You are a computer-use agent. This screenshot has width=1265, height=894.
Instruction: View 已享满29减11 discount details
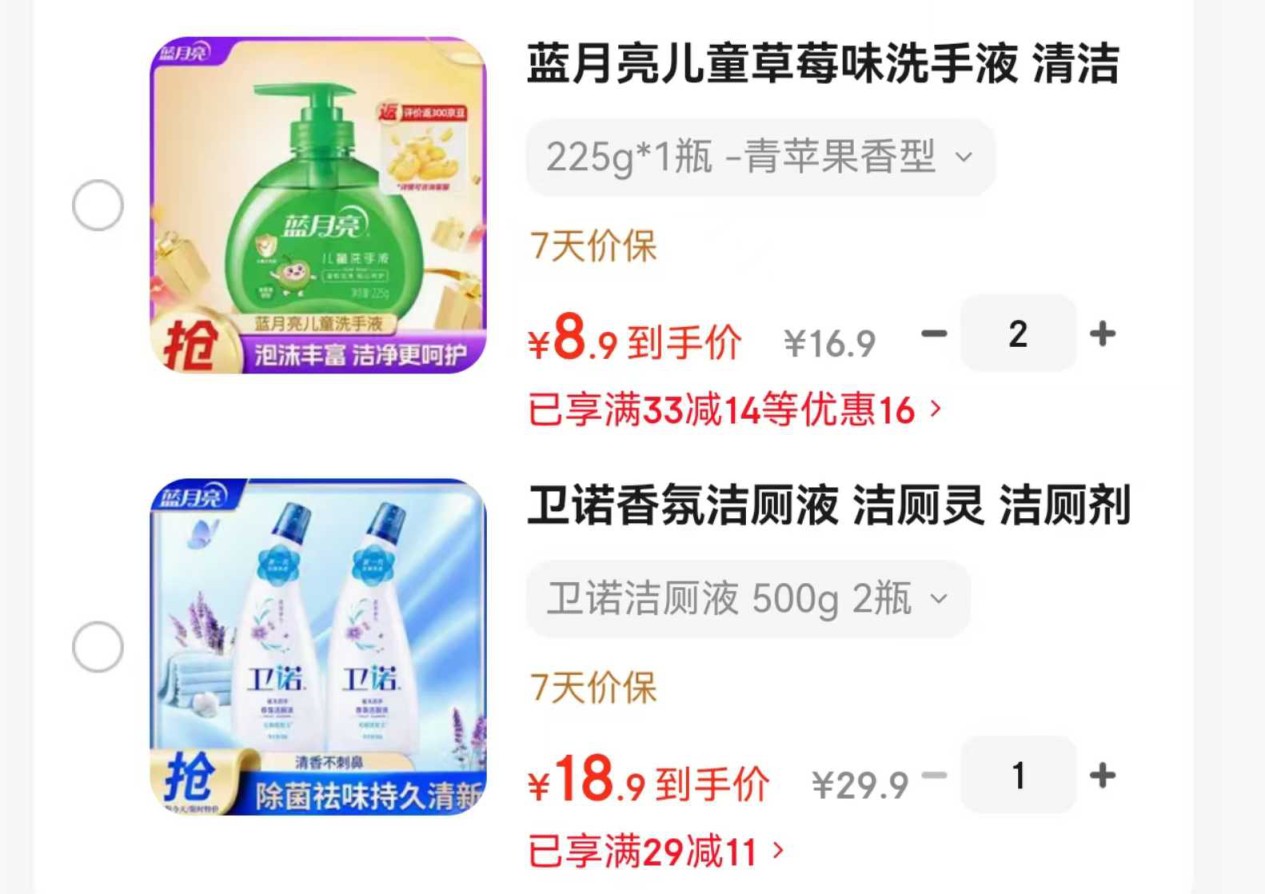(656, 852)
